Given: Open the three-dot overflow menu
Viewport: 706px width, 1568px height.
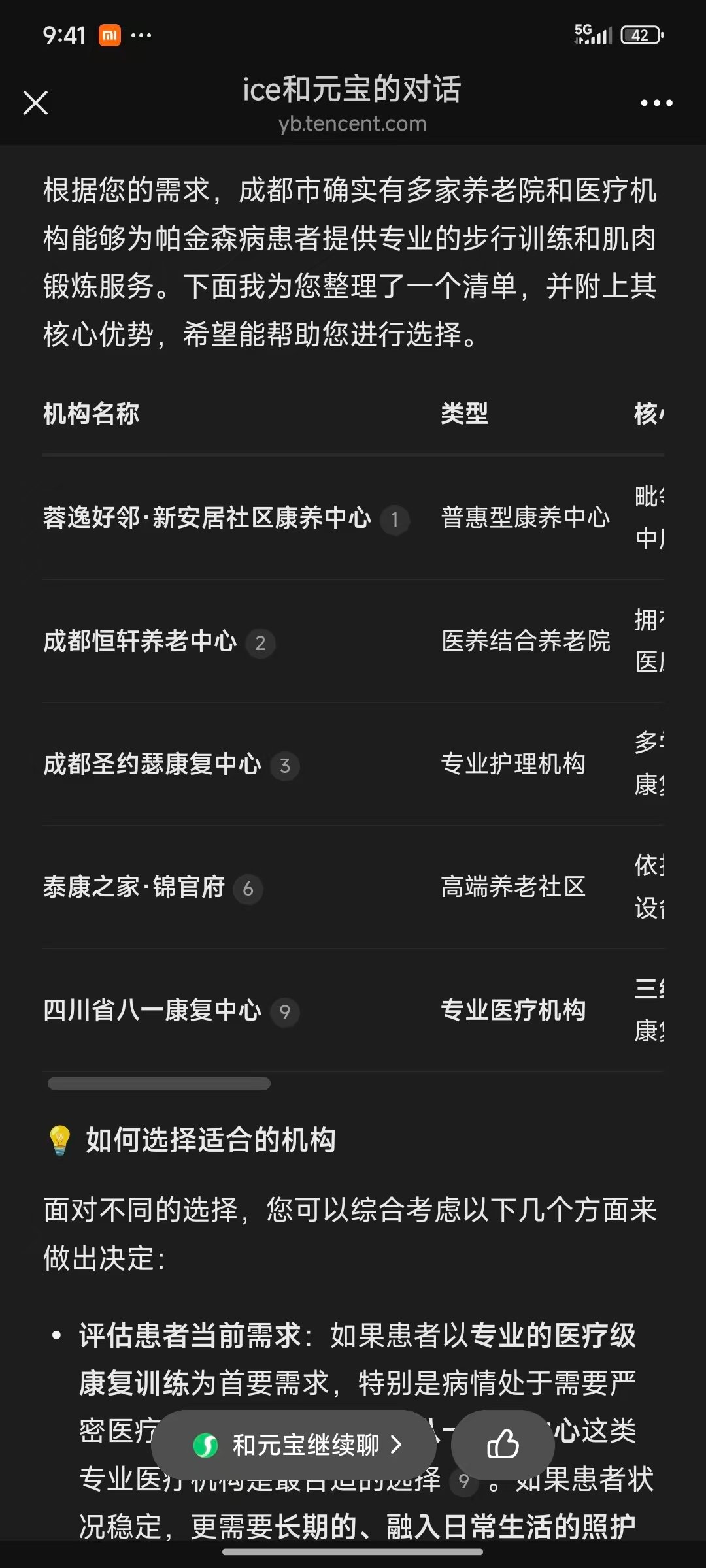Looking at the screenshot, I should [656, 103].
